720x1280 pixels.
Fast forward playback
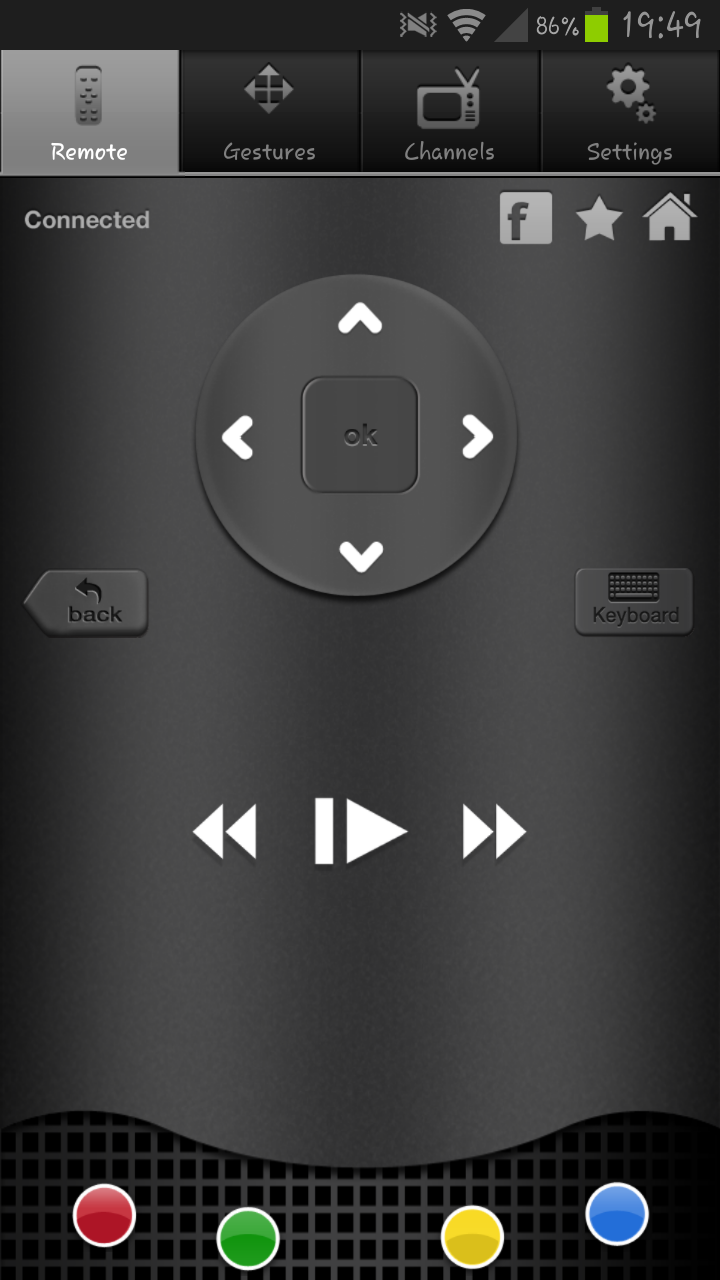pos(494,831)
